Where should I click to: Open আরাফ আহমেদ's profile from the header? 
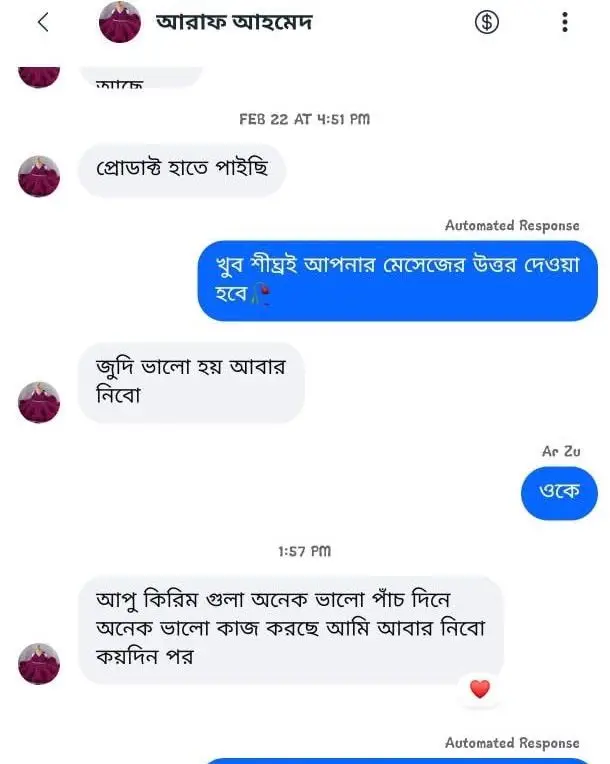[234, 21]
